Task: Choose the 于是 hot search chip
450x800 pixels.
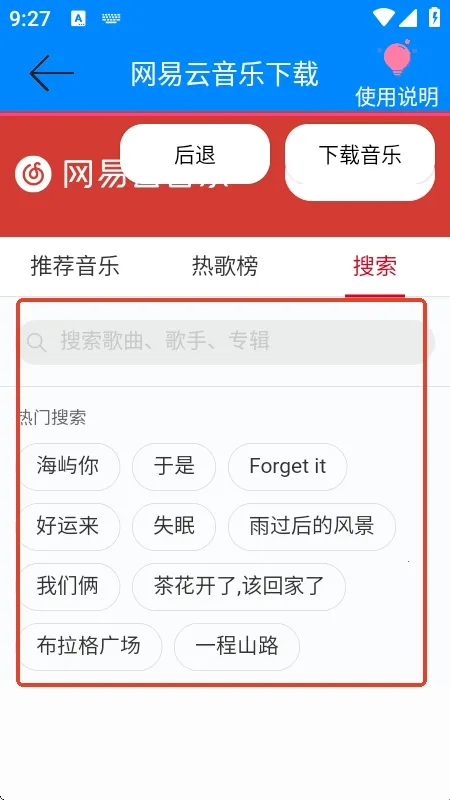Action: [174, 466]
